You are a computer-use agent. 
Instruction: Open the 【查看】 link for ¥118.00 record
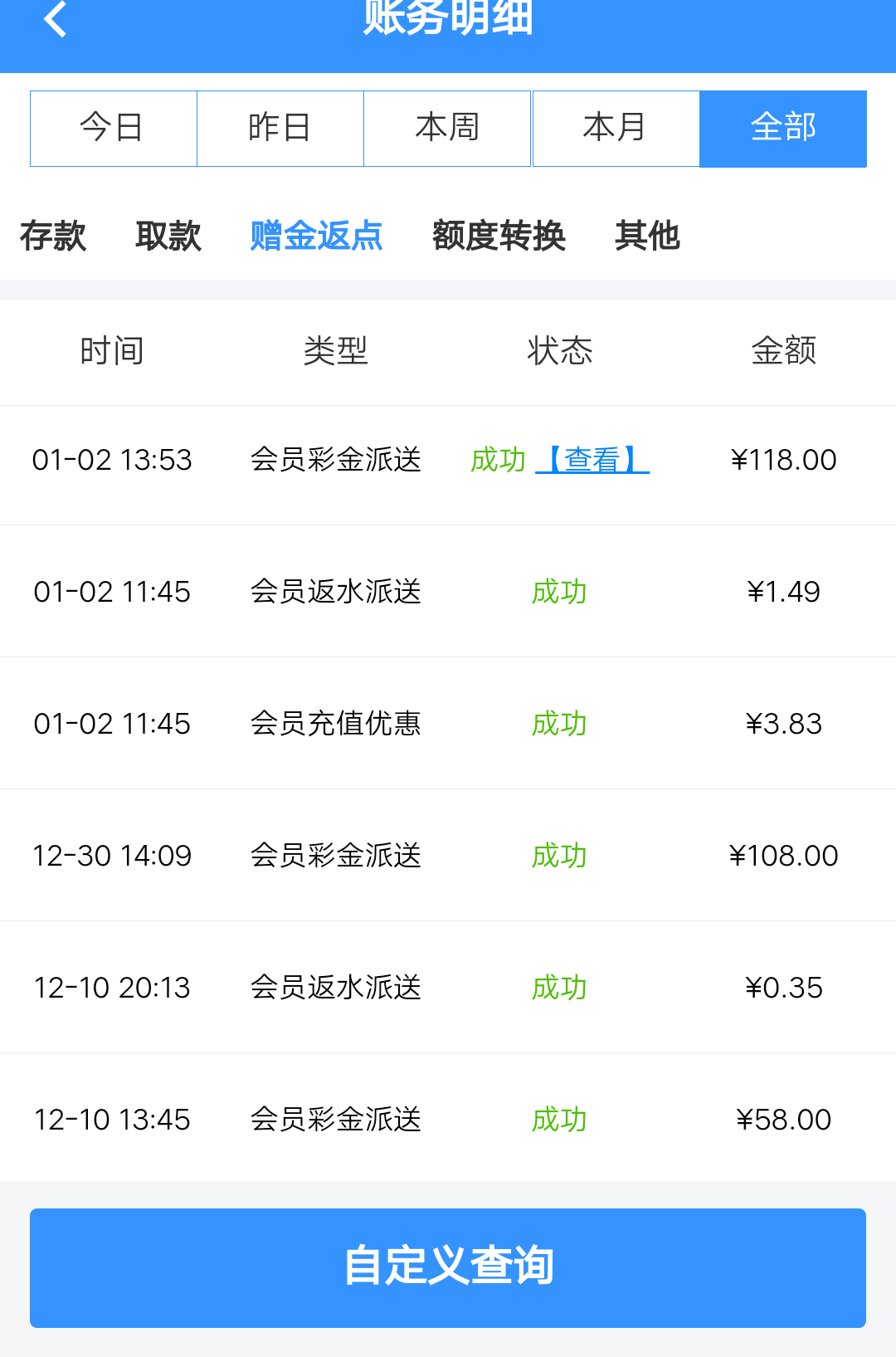[x=592, y=460]
